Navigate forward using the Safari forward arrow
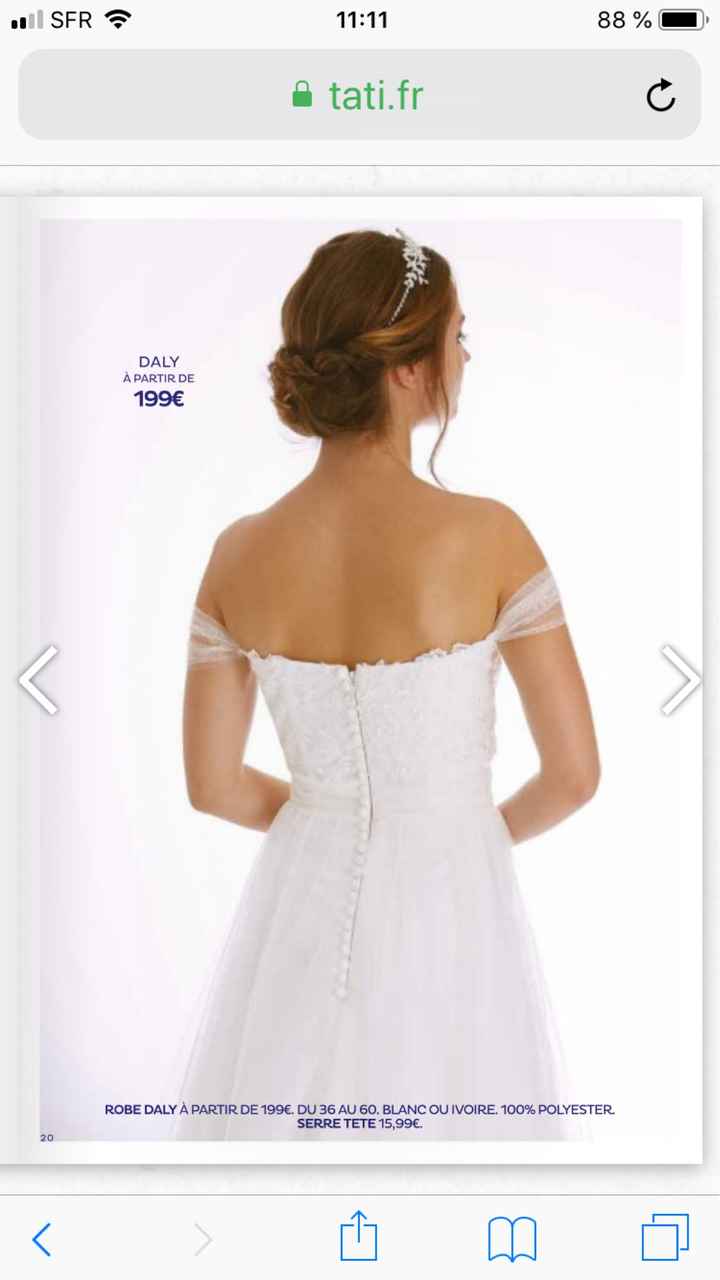 [203, 1238]
